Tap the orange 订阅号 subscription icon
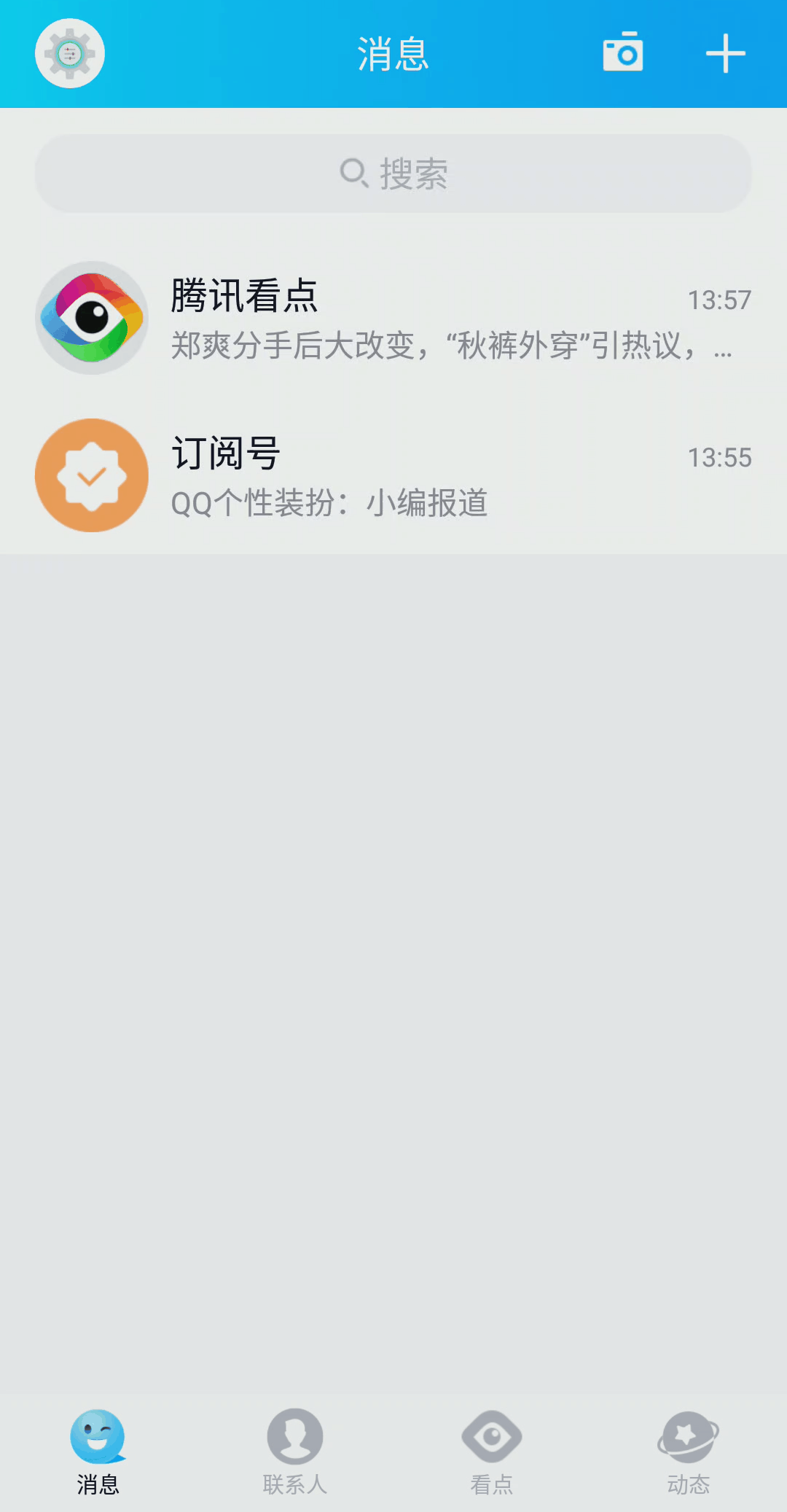The width and height of the screenshot is (787, 1512). (91, 474)
